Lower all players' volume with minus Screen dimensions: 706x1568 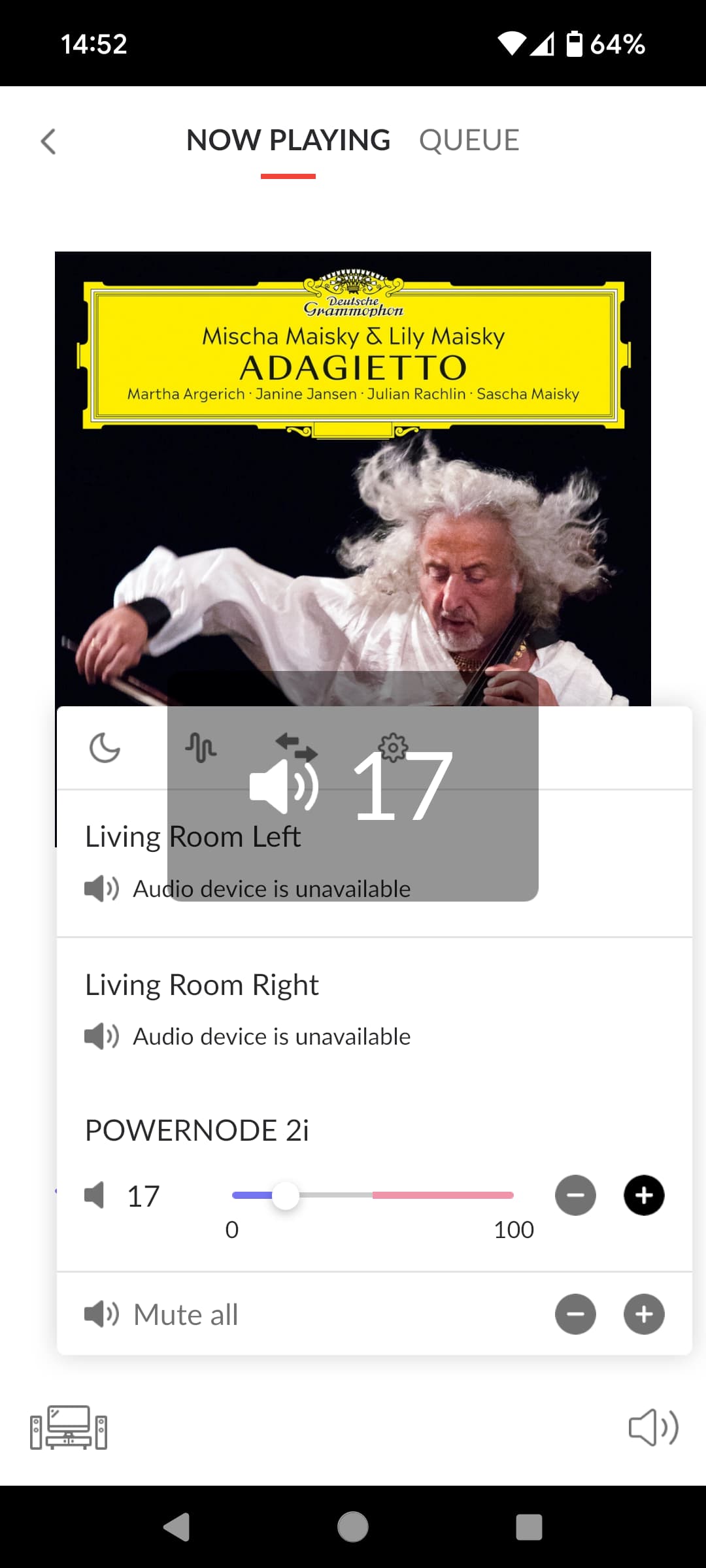coord(575,1314)
